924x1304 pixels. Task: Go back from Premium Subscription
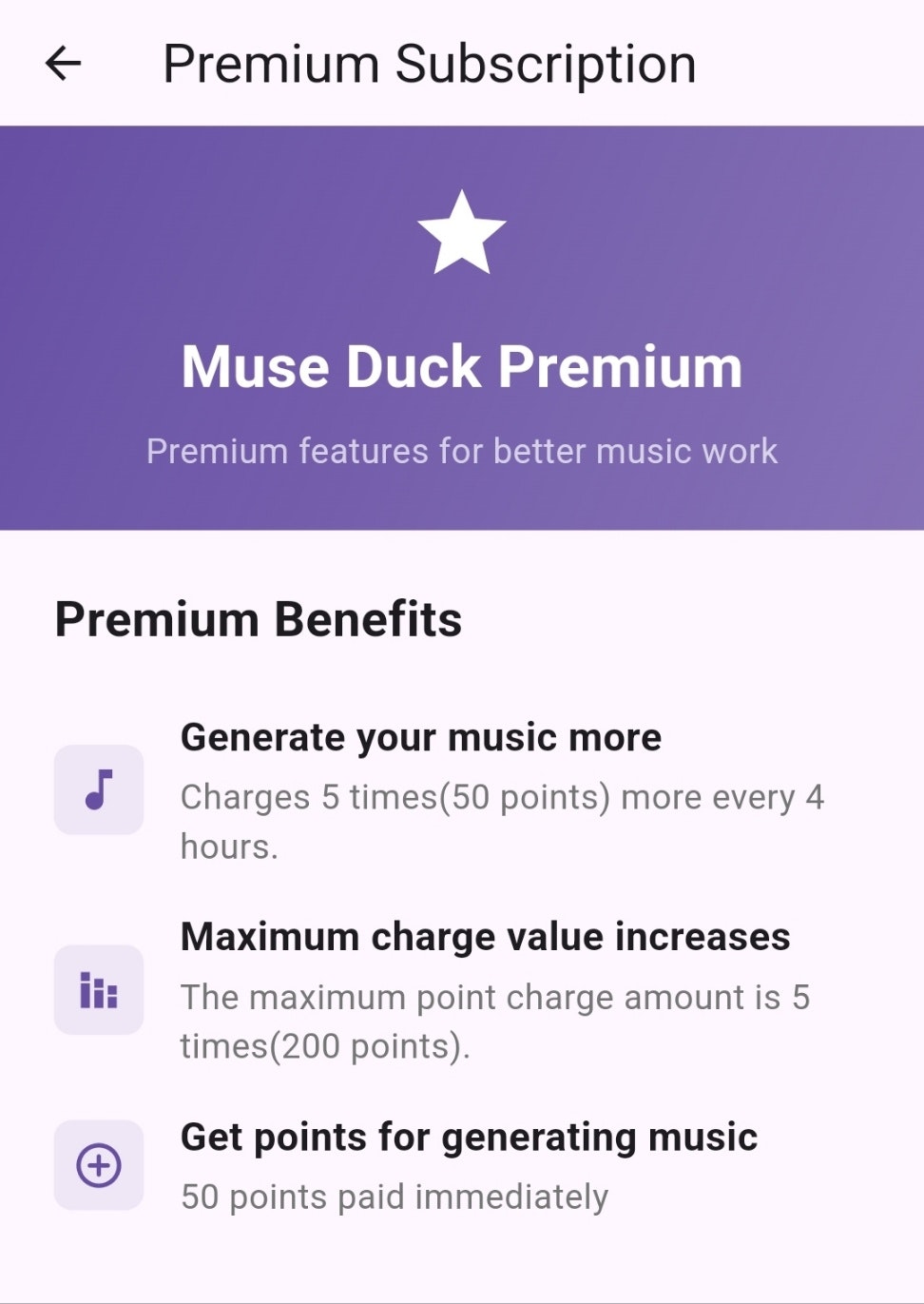click(x=64, y=64)
